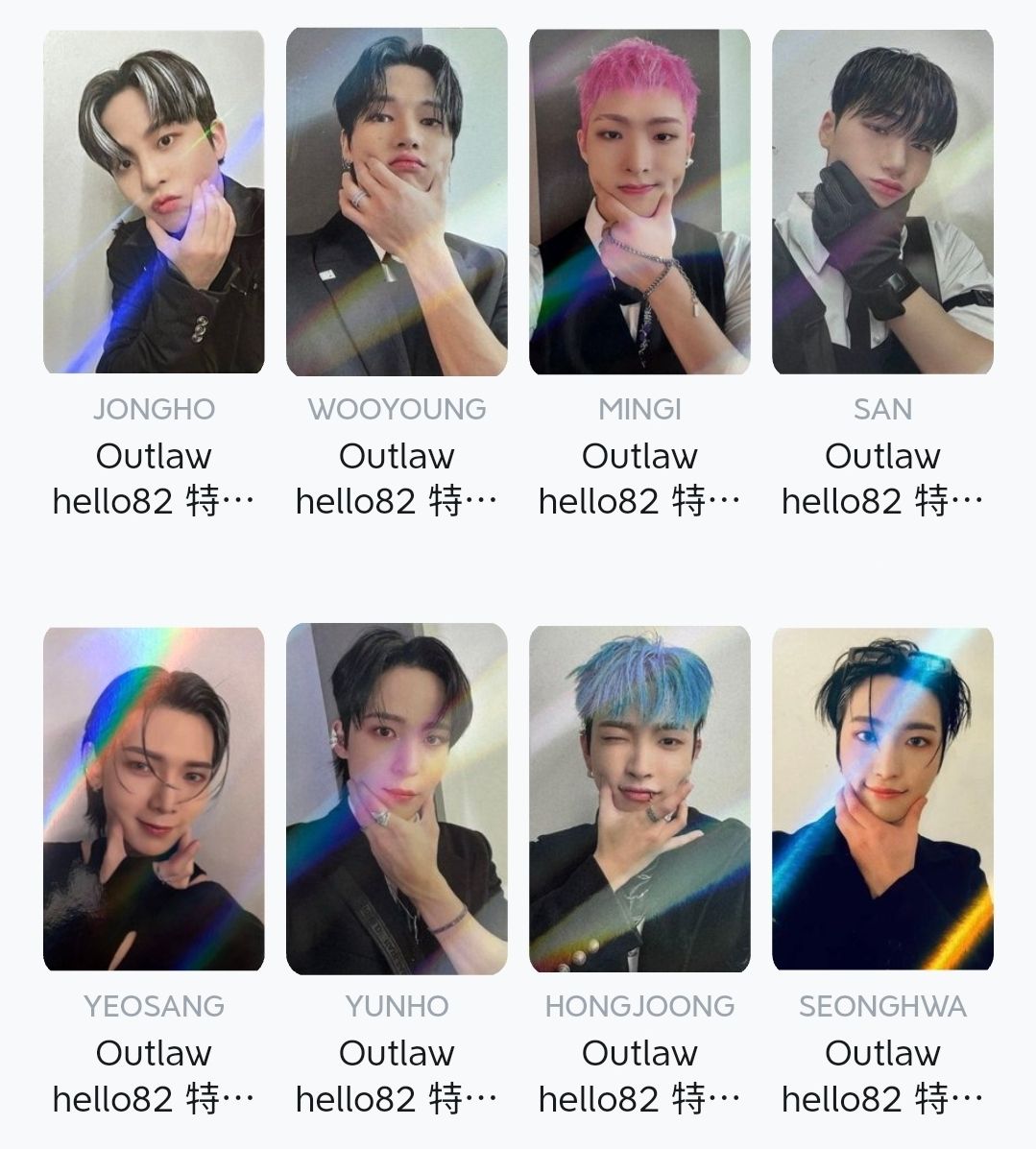Open the SEONGHWA Outlaw photocard
The image size is (1036, 1149).
pyautogui.click(x=882, y=799)
